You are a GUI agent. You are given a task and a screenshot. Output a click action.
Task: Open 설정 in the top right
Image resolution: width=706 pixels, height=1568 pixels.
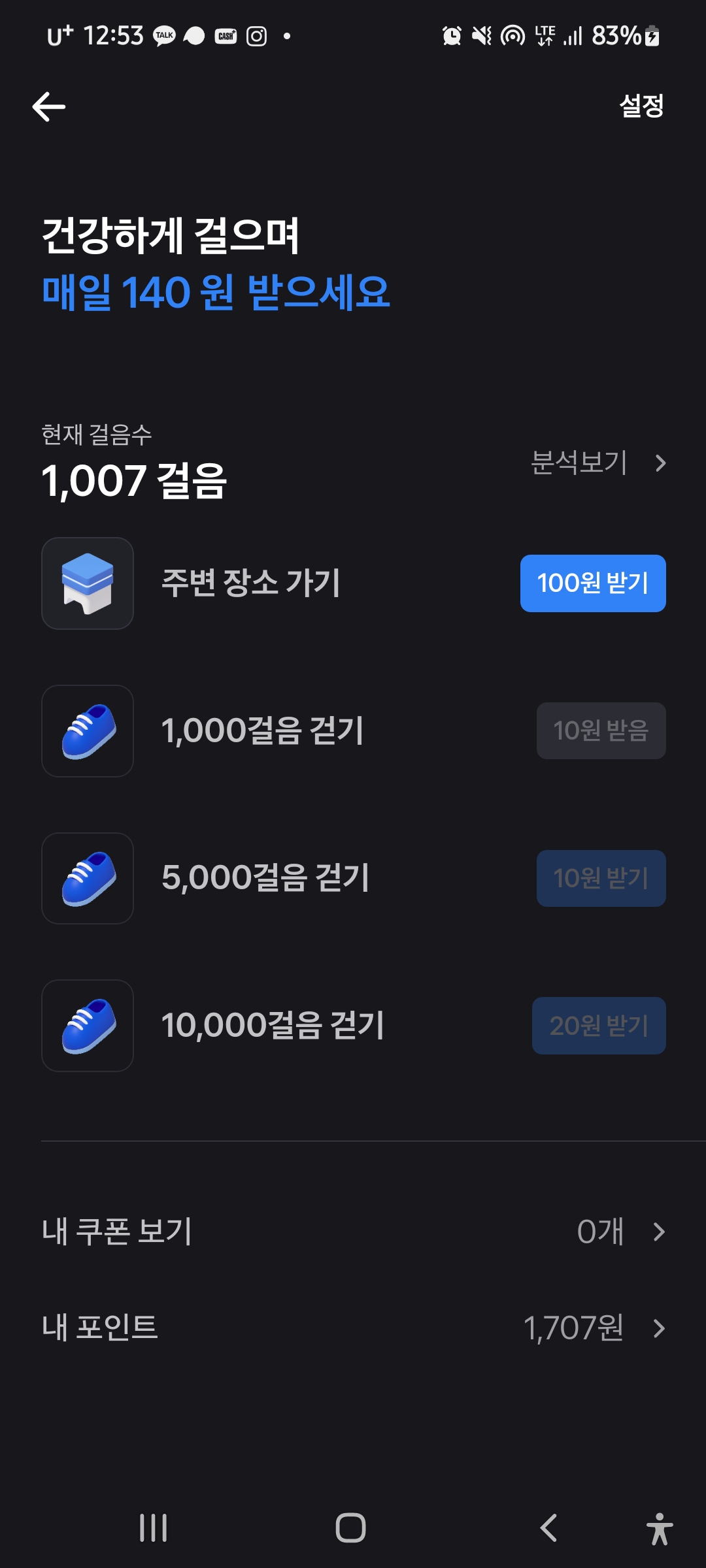point(641,106)
